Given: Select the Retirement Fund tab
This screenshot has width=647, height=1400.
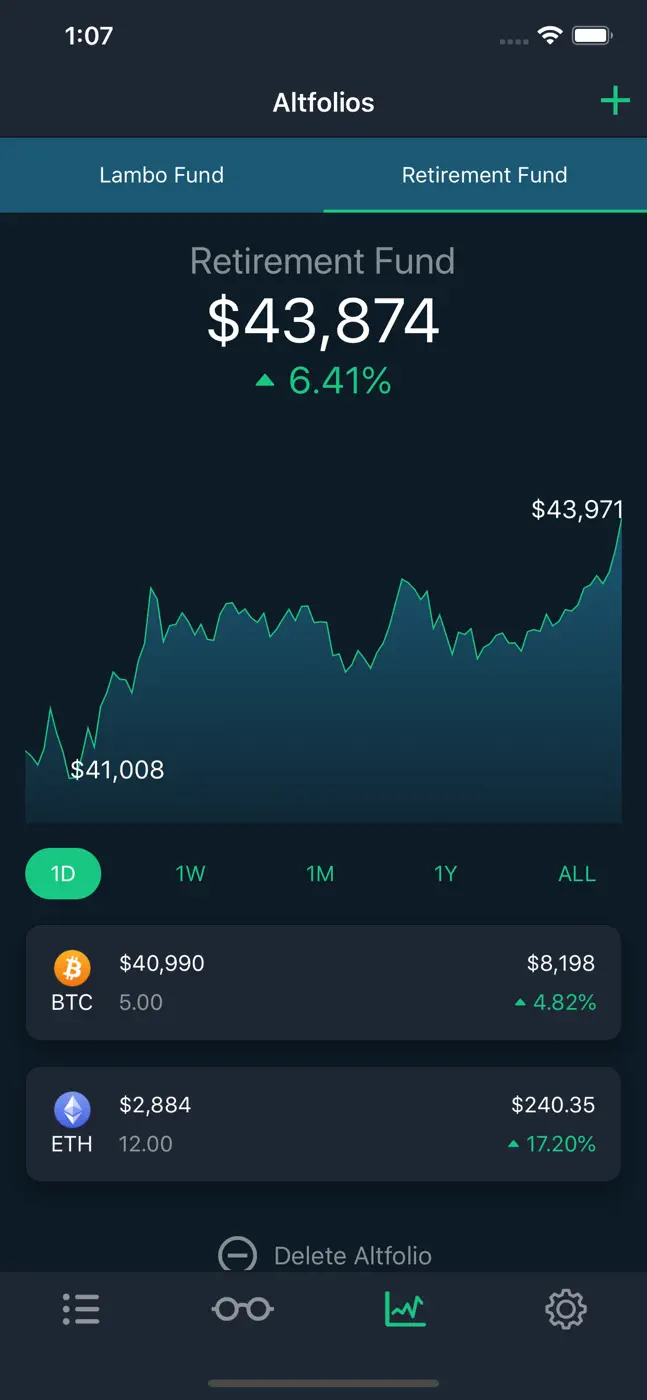Looking at the screenshot, I should (485, 175).
